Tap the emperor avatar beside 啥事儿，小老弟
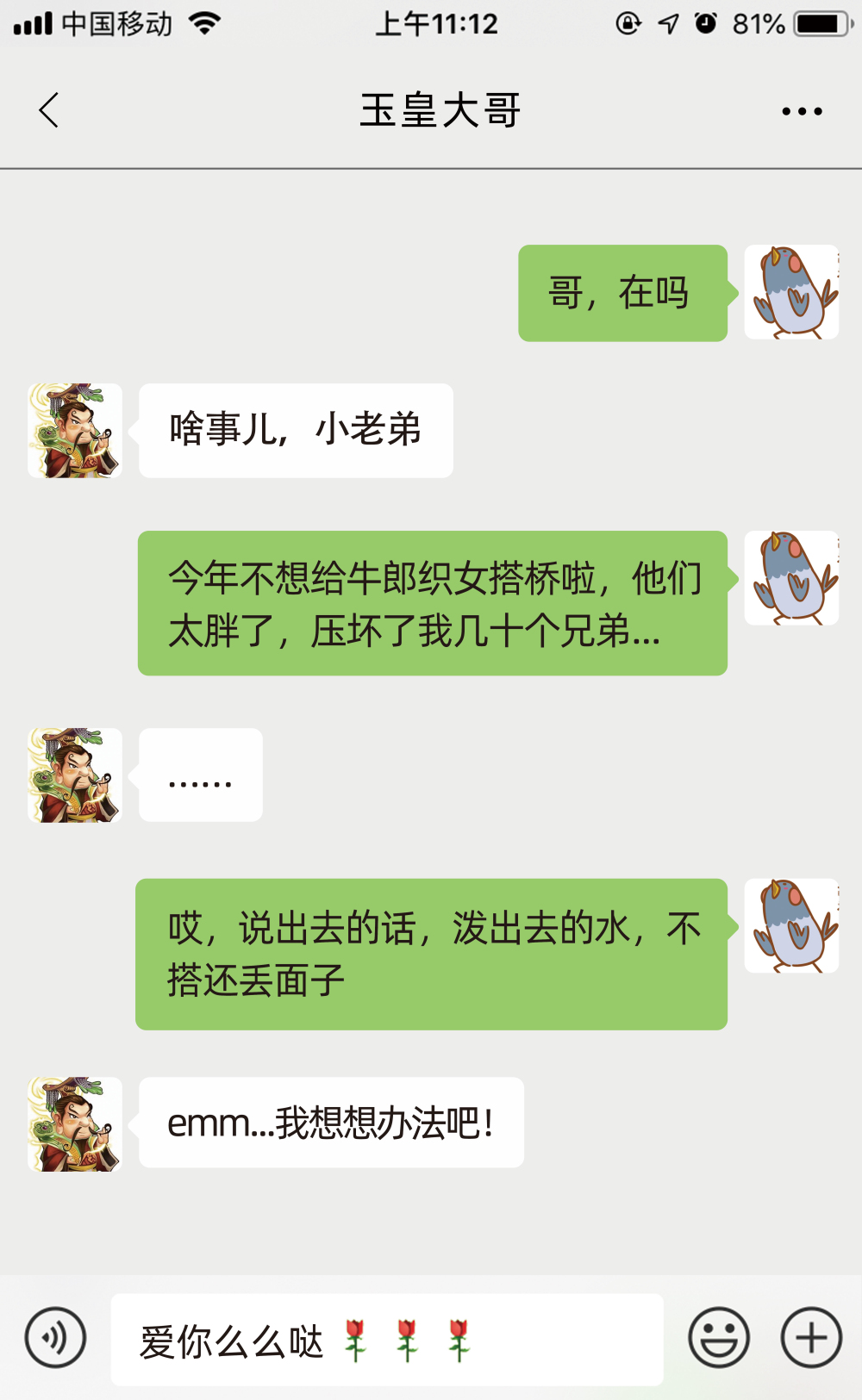862x1400 pixels. 75,431
